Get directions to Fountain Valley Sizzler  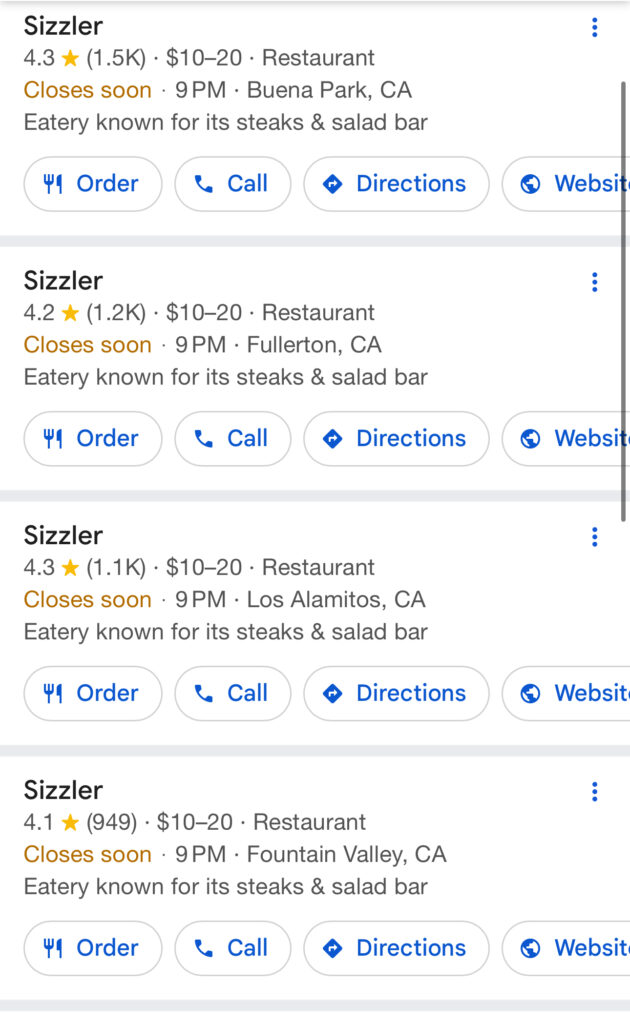[x=396, y=949]
